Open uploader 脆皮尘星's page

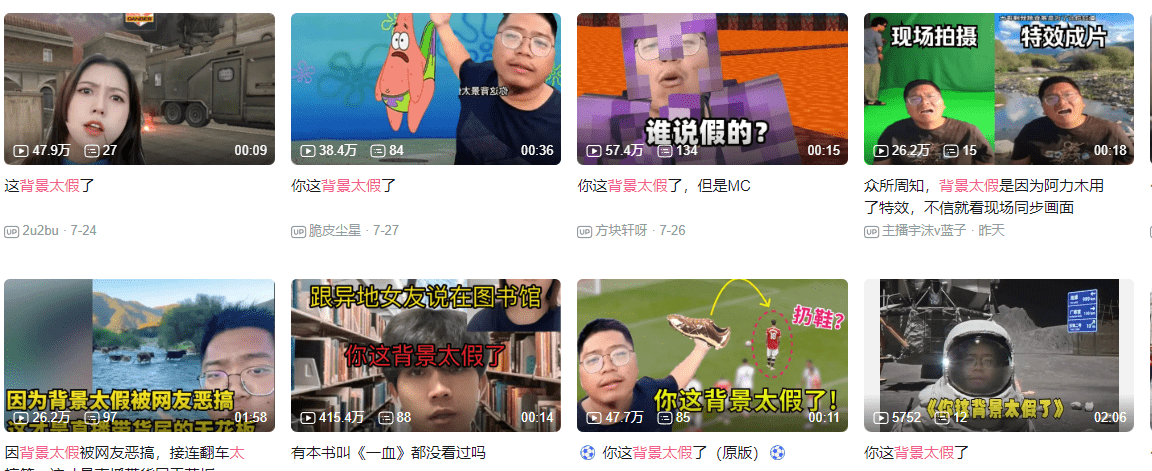click(x=334, y=231)
